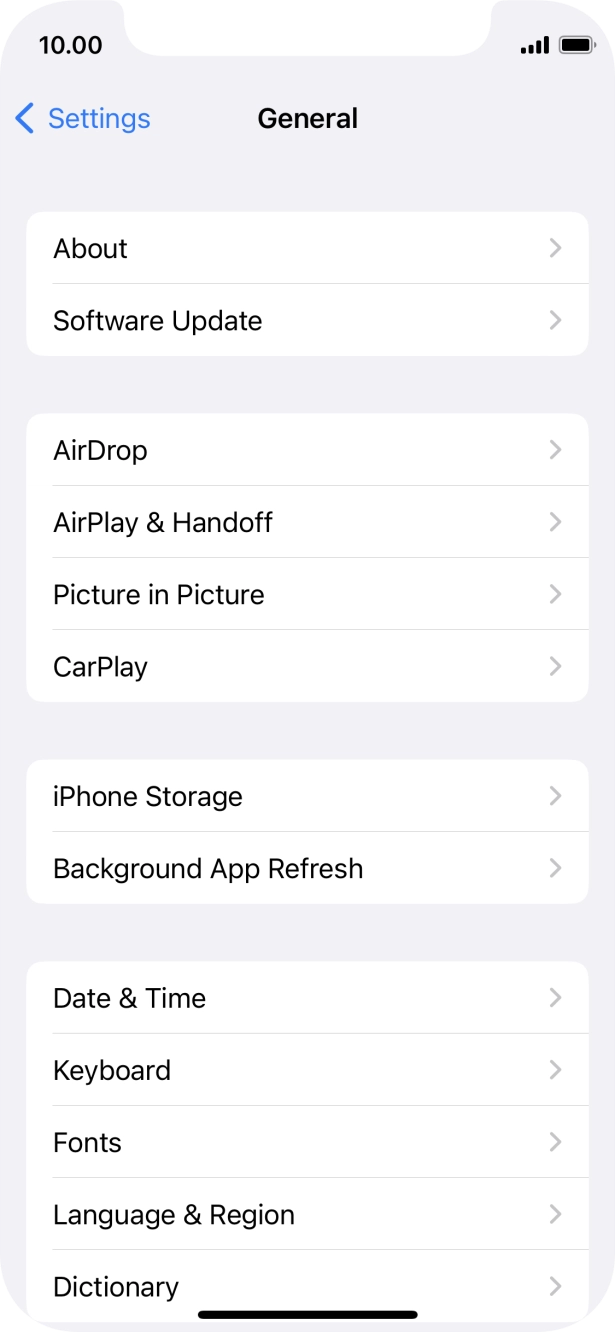Open Language & Region
Screen dimensions: 615x1332
(307, 1214)
